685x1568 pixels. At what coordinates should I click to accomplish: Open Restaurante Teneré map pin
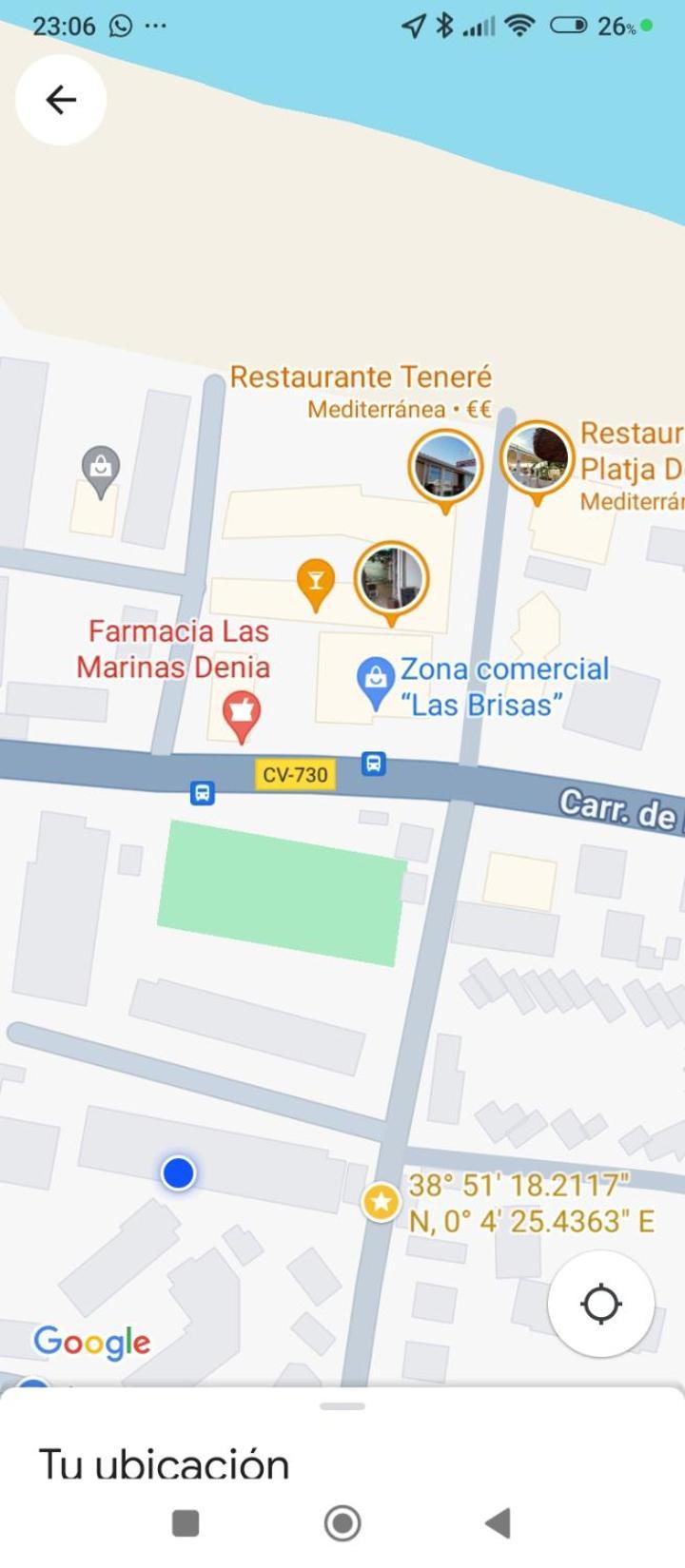click(445, 467)
